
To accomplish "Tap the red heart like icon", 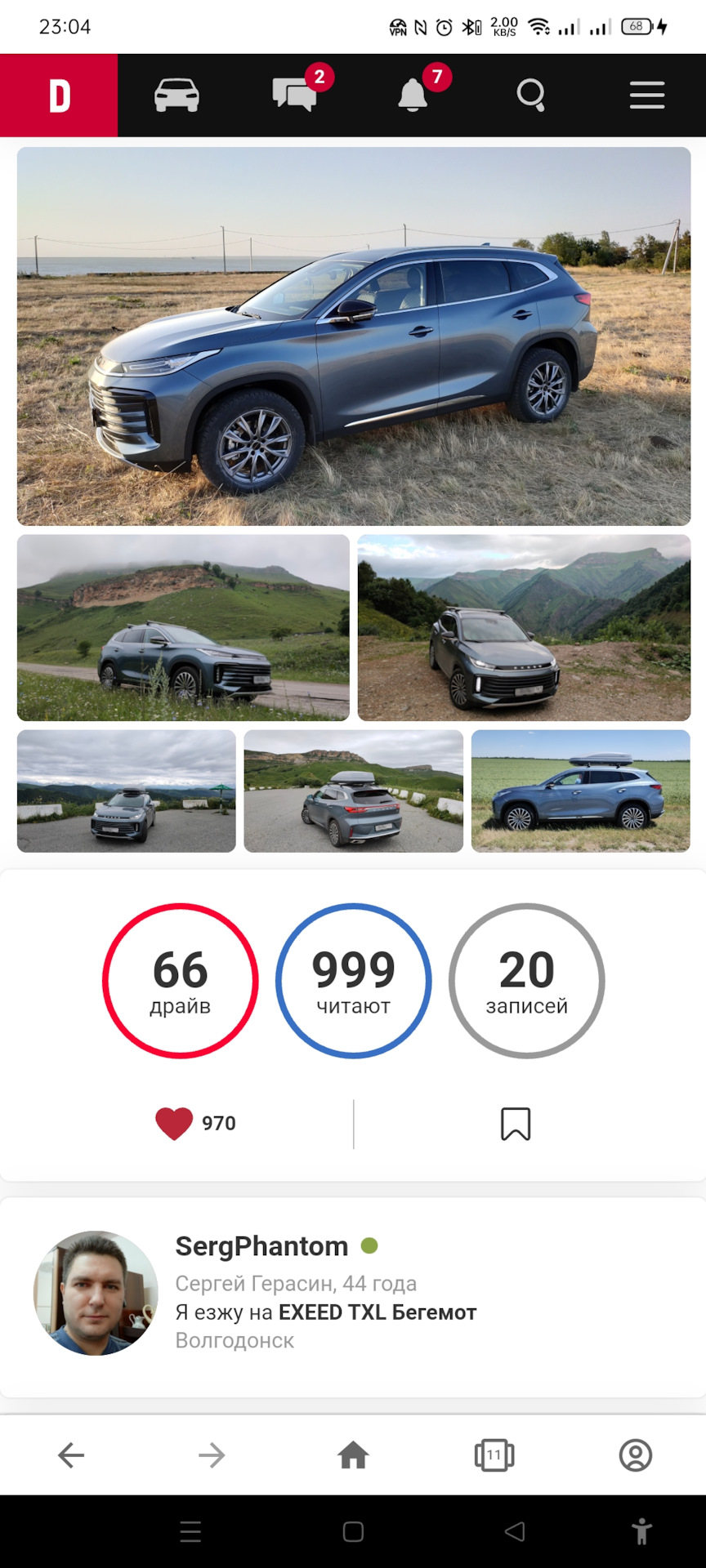I will tap(172, 1123).
